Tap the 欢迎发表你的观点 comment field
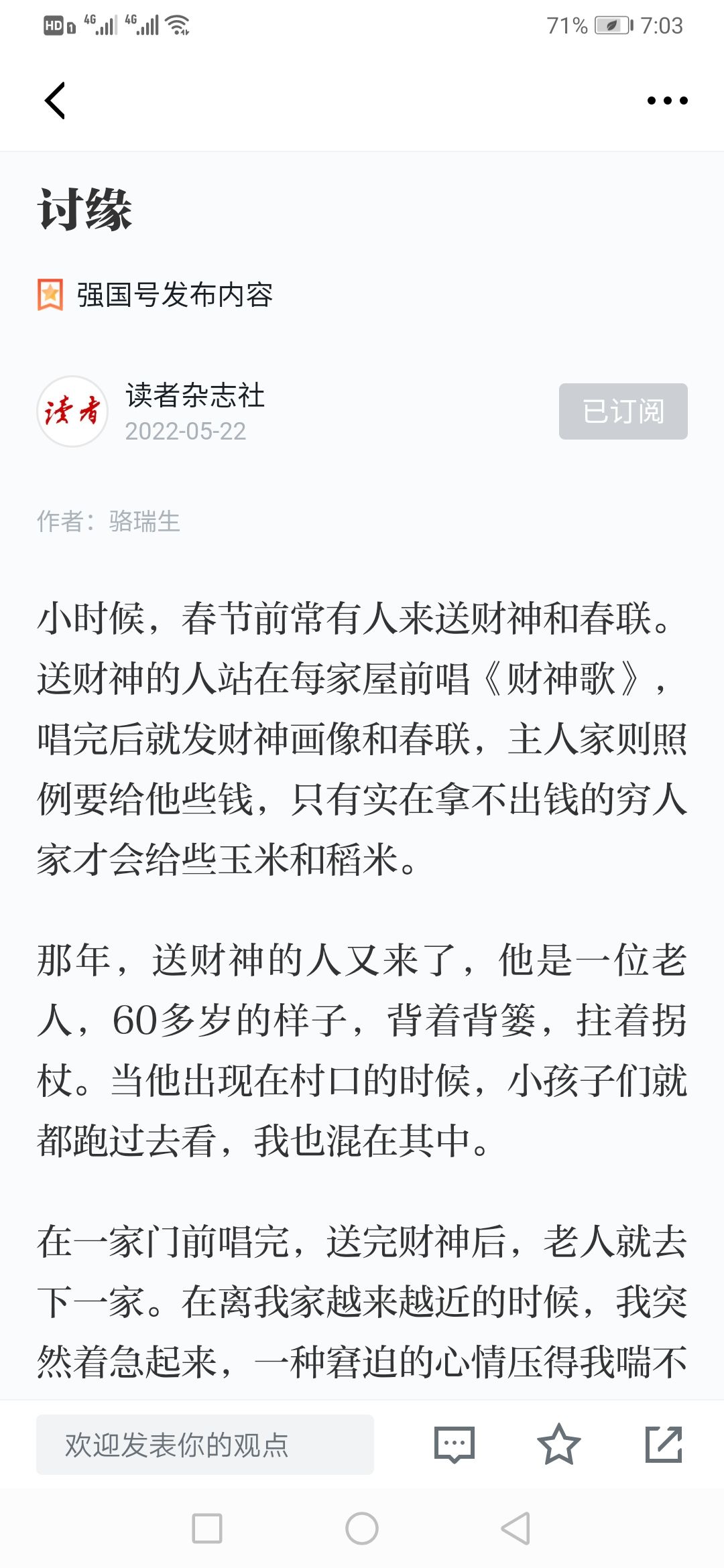Viewport: 724px width, 1568px height. pos(204,1445)
